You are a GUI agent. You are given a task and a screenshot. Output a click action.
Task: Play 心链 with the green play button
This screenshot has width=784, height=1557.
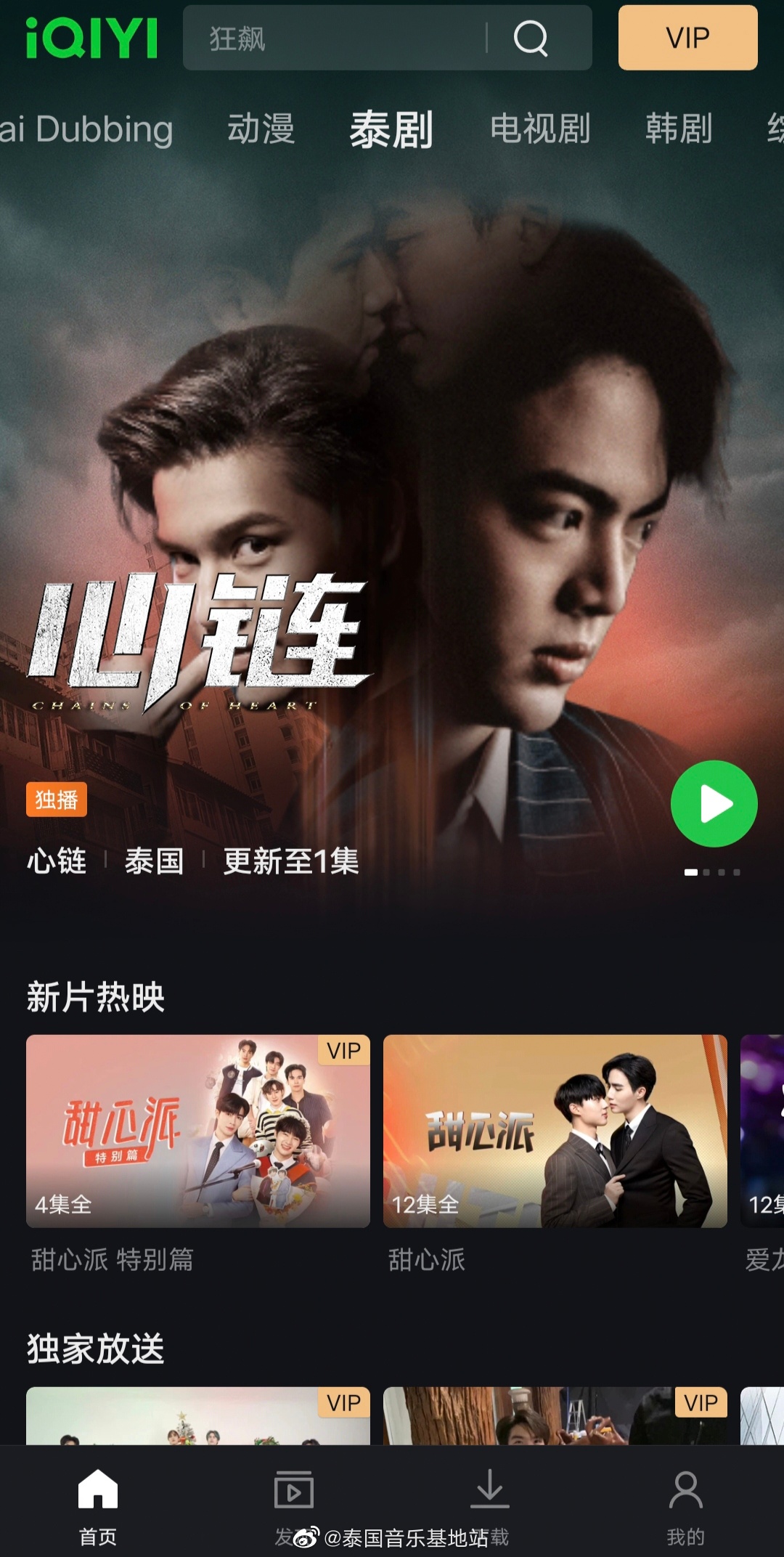[714, 804]
